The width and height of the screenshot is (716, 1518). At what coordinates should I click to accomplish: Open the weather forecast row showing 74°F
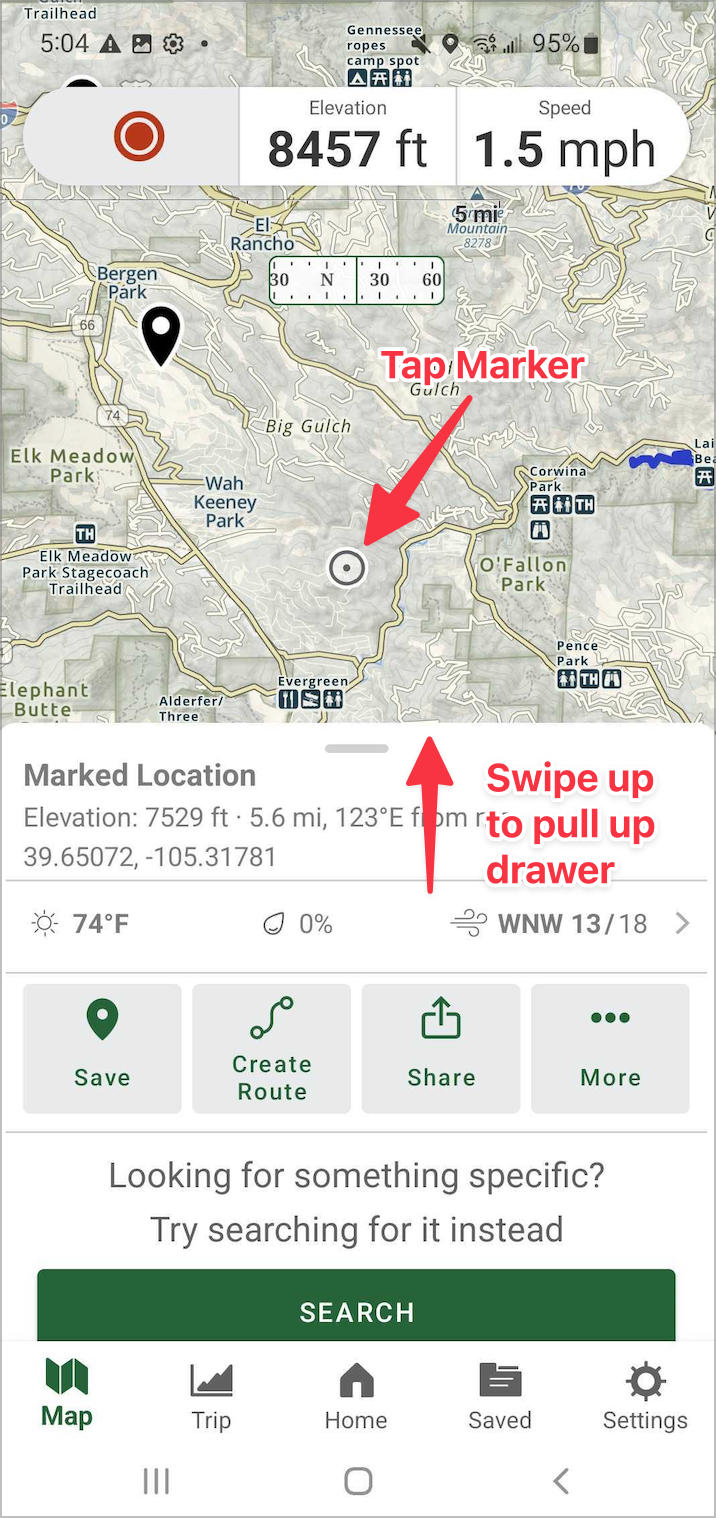tap(358, 924)
